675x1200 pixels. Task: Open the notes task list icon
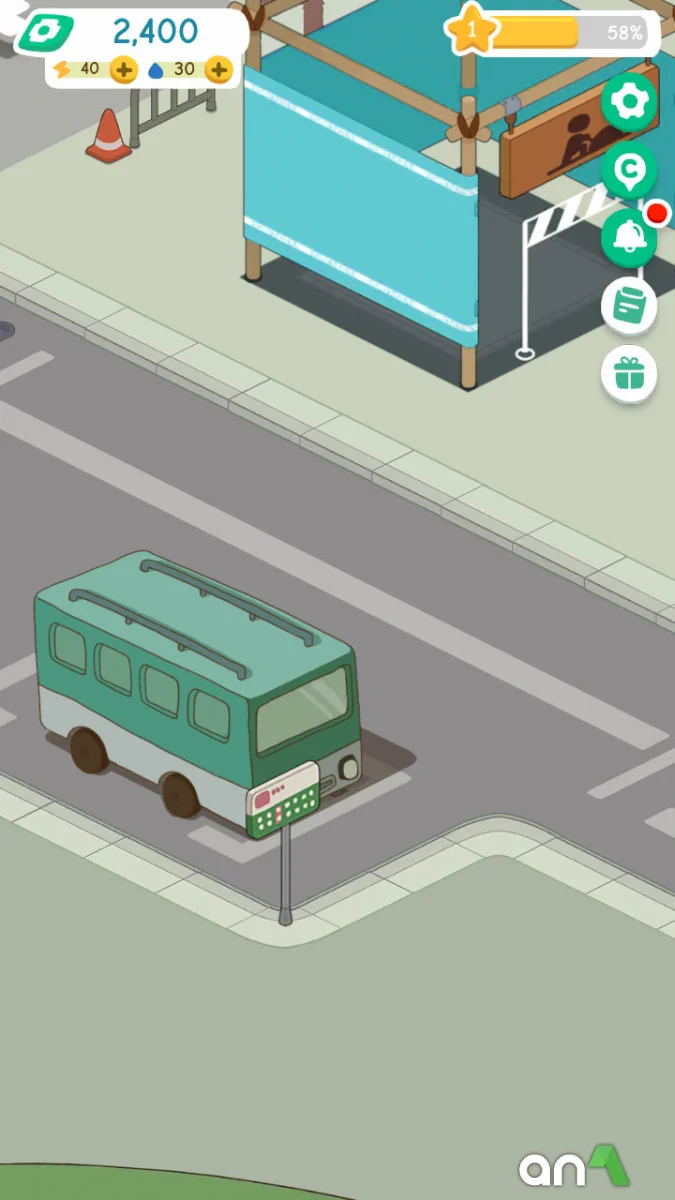(629, 305)
